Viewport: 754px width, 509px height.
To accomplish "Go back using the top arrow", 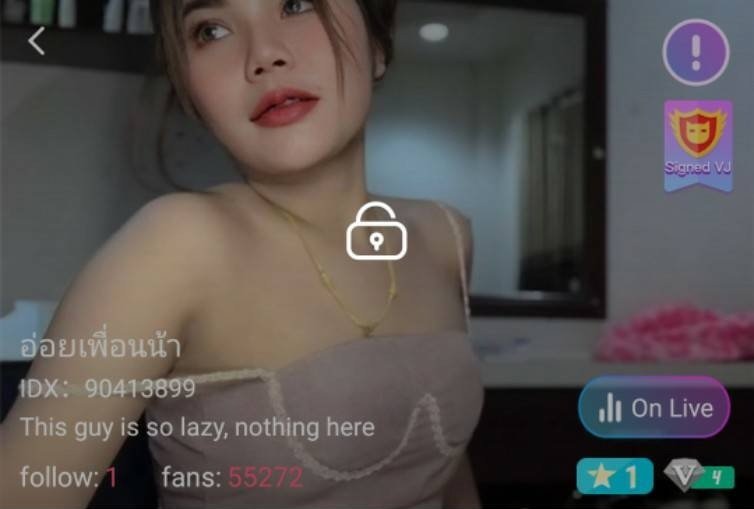I will click(x=37, y=41).
